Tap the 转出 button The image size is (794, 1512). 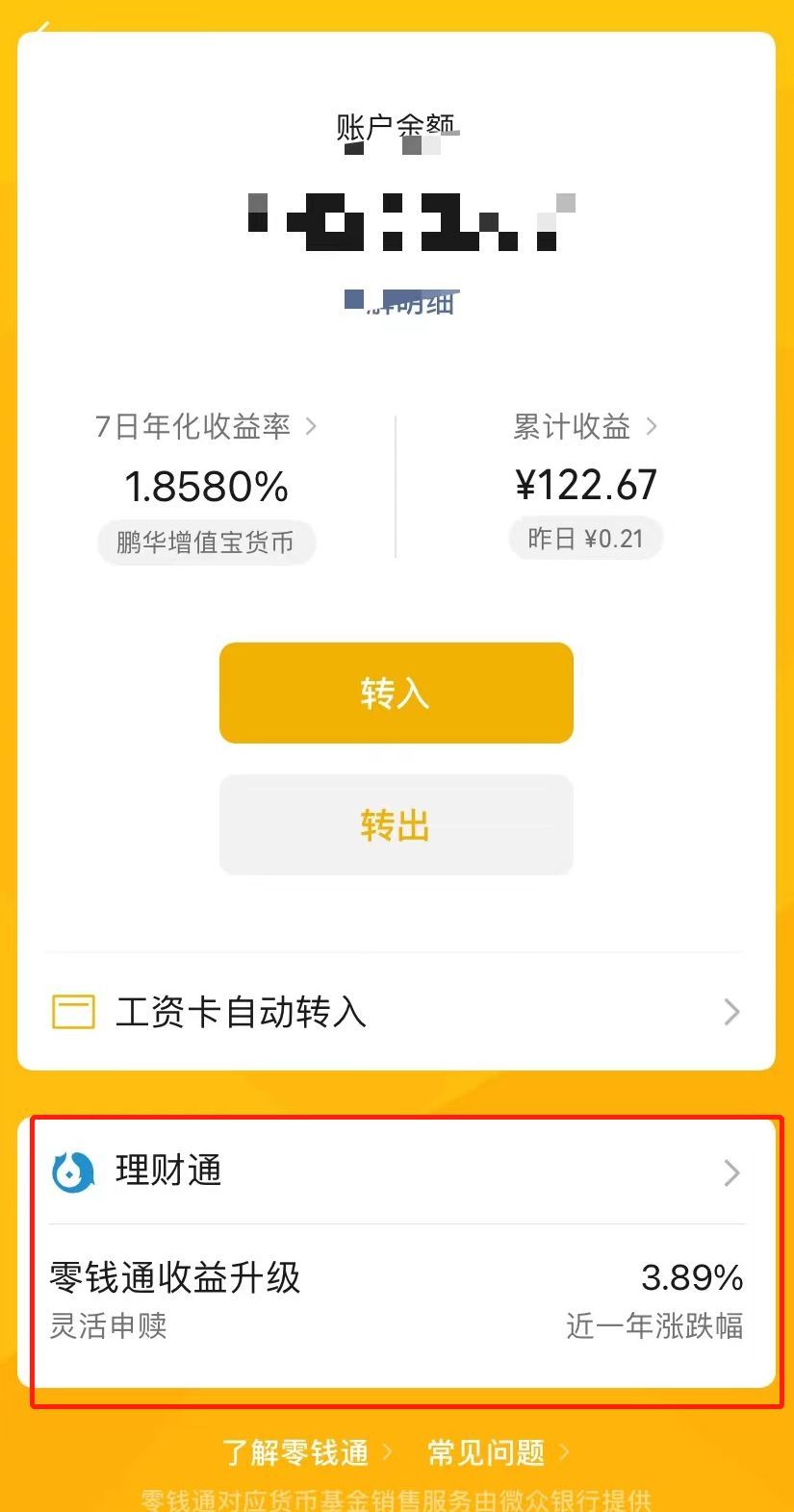[396, 825]
